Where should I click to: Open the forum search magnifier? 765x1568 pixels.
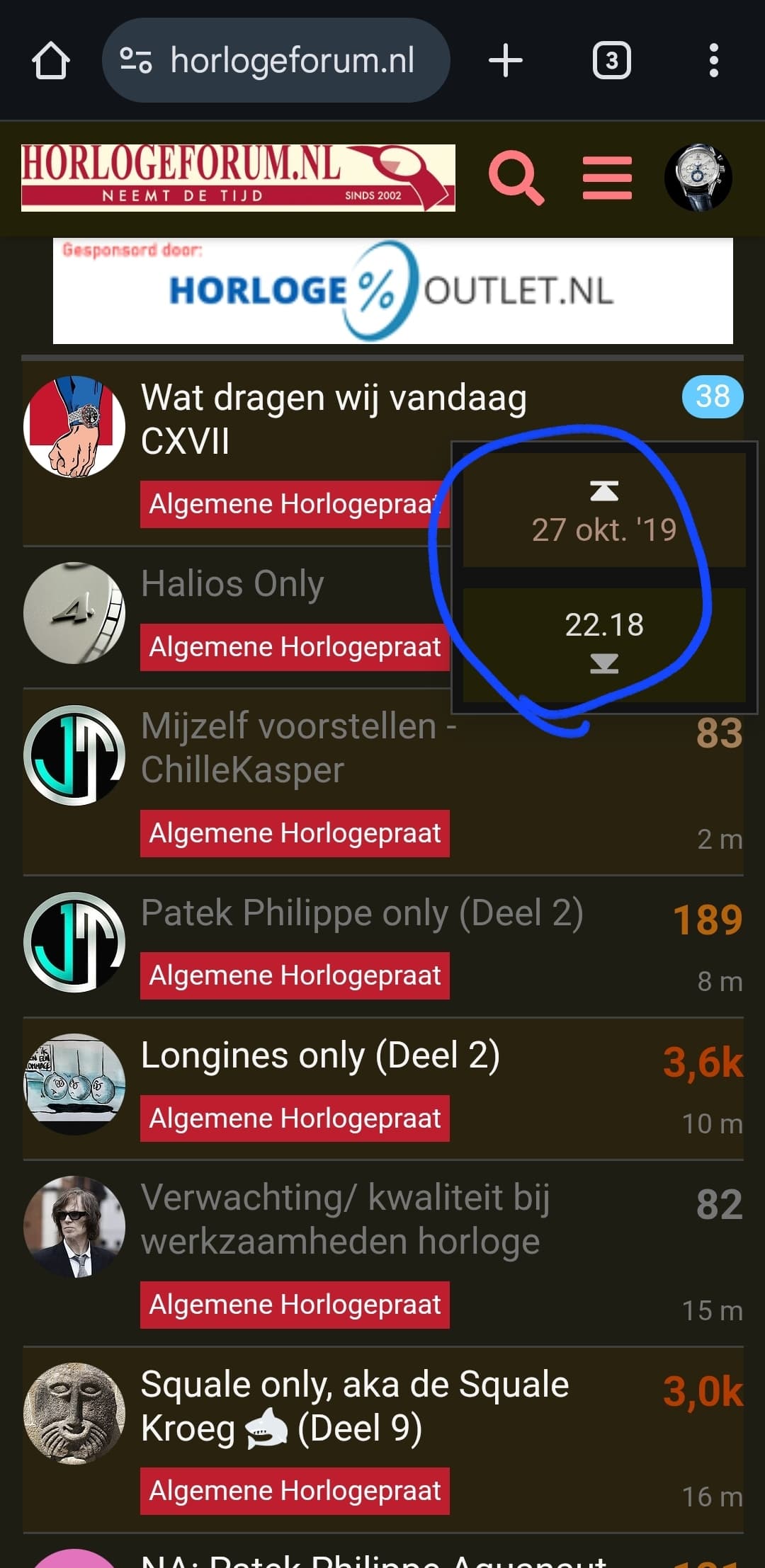click(516, 177)
